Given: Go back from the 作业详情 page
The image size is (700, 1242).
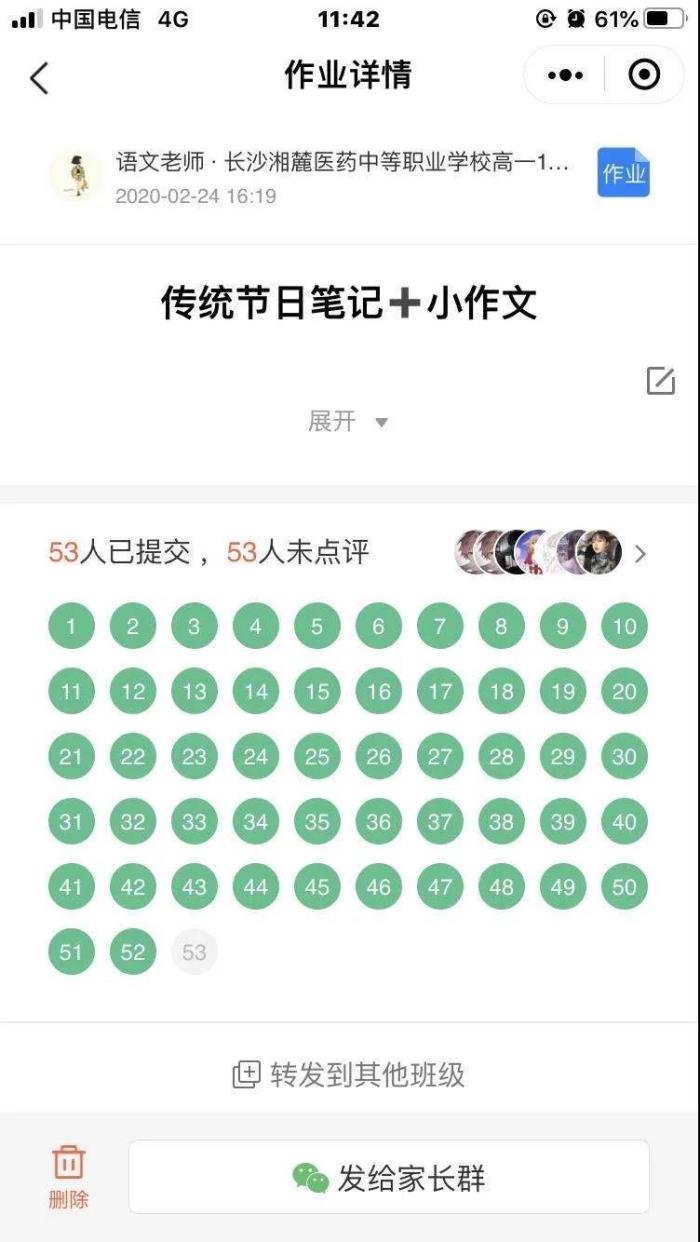Looking at the screenshot, I should [39, 77].
